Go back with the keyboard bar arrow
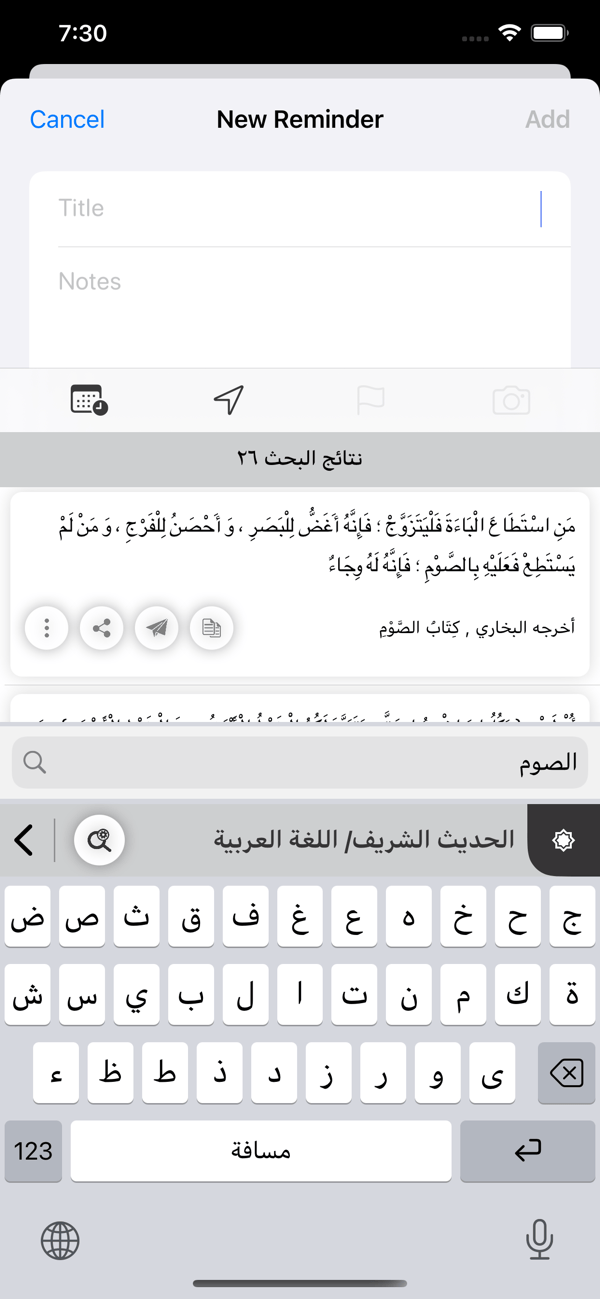The image size is (600, 1299). pyautogui.click(x=25, y=840)
